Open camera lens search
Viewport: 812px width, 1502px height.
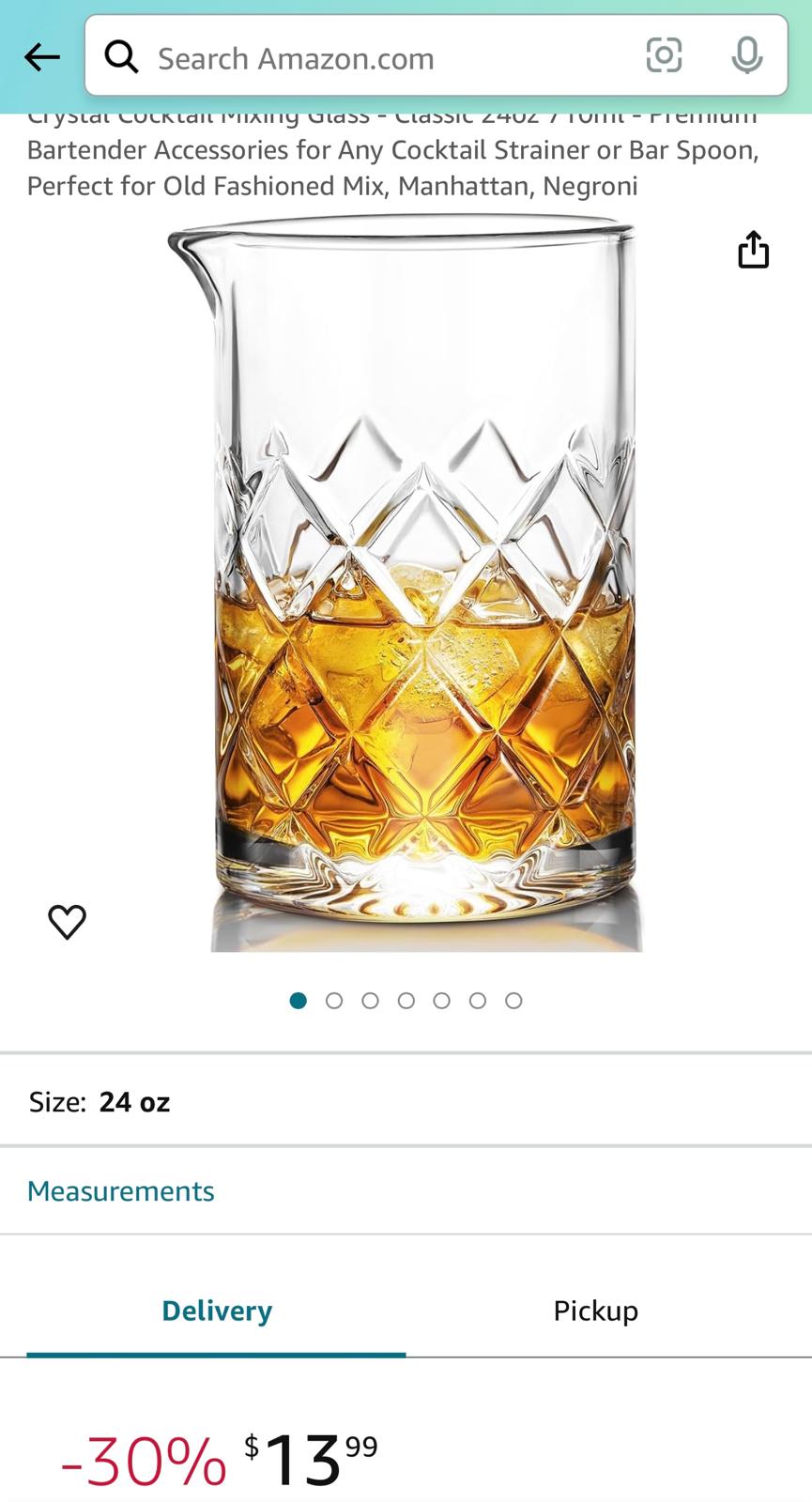coord(664,55)
